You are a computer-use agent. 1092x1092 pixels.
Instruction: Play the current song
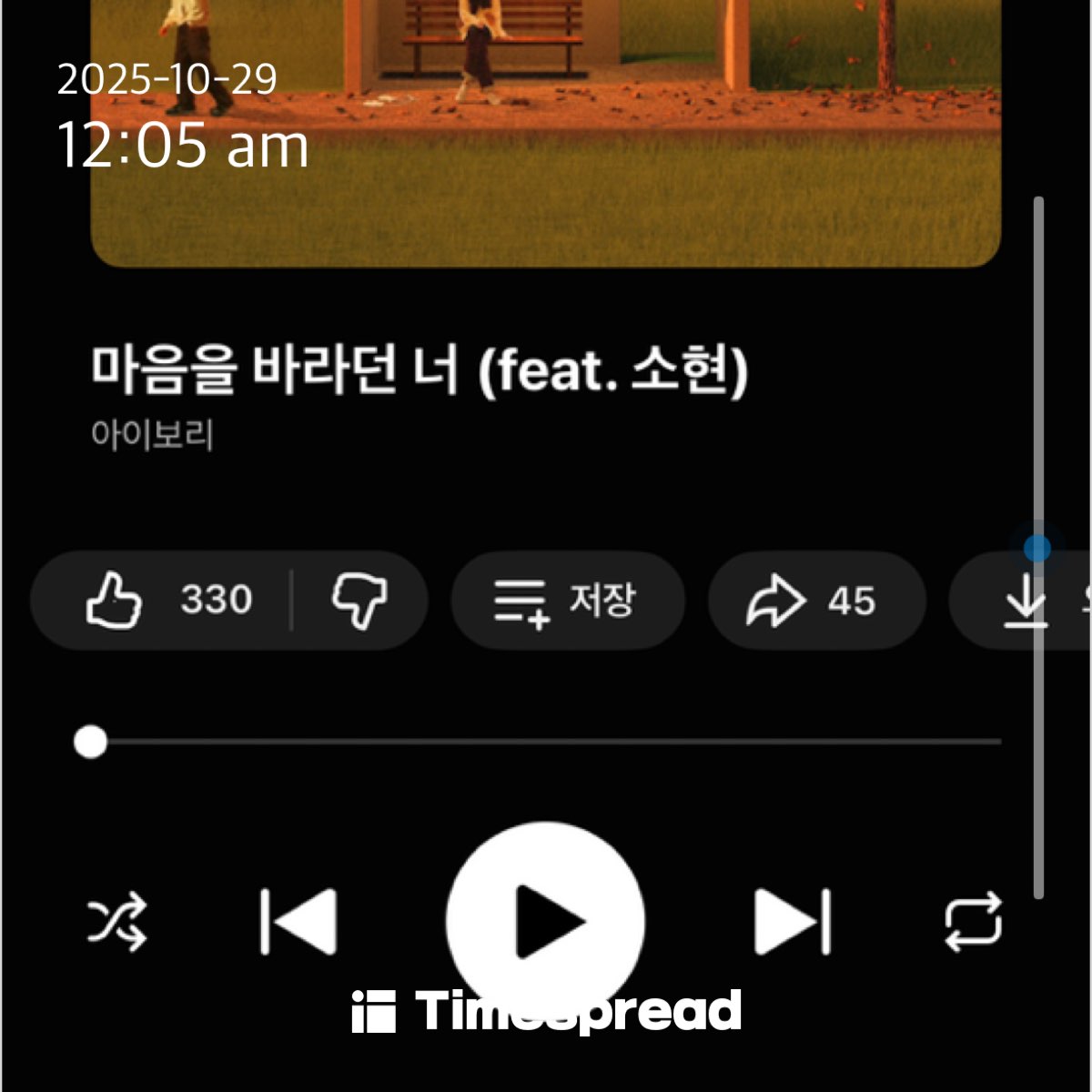545,921
